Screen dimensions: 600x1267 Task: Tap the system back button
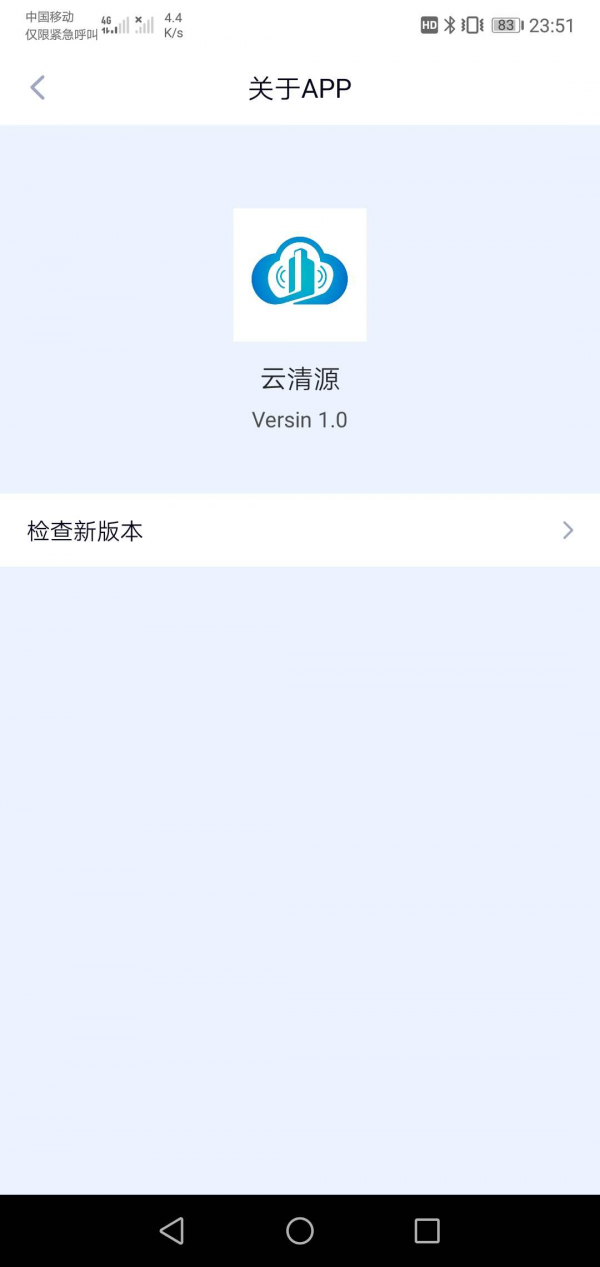coord(172,1230)
